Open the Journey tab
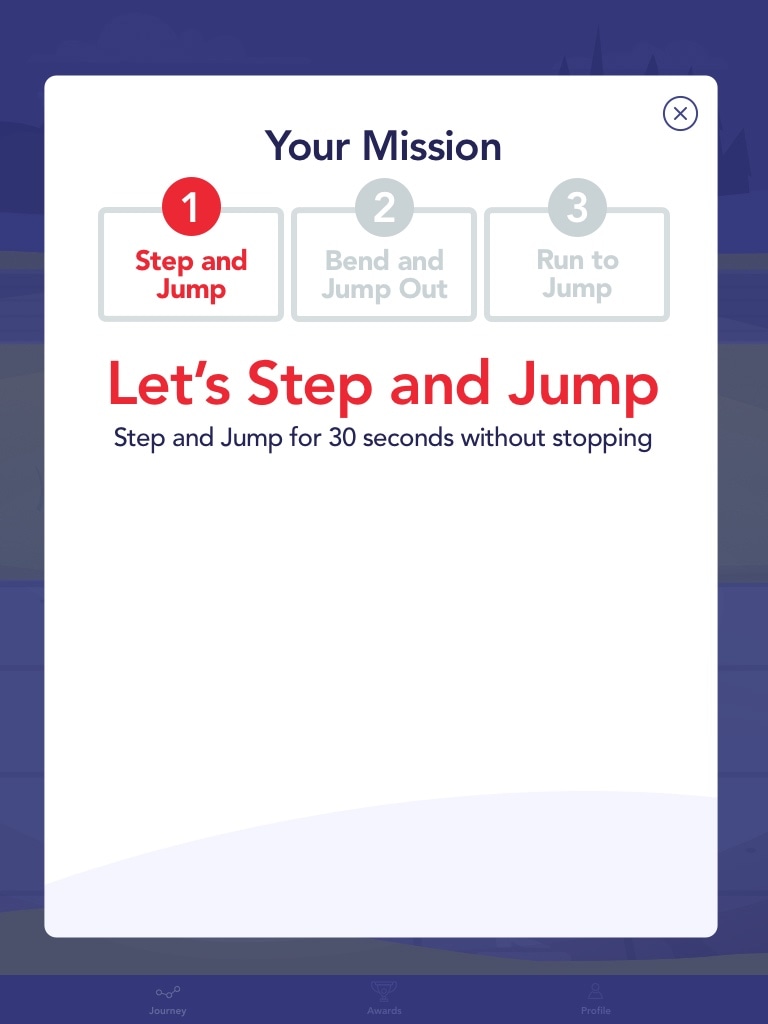 point(168,998)
